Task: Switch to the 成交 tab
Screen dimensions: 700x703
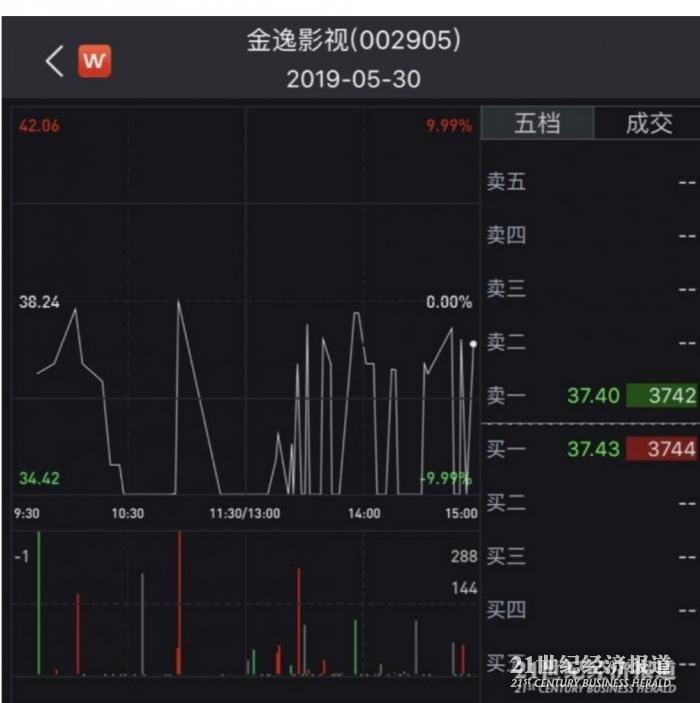Action: (x=648, y=124)
